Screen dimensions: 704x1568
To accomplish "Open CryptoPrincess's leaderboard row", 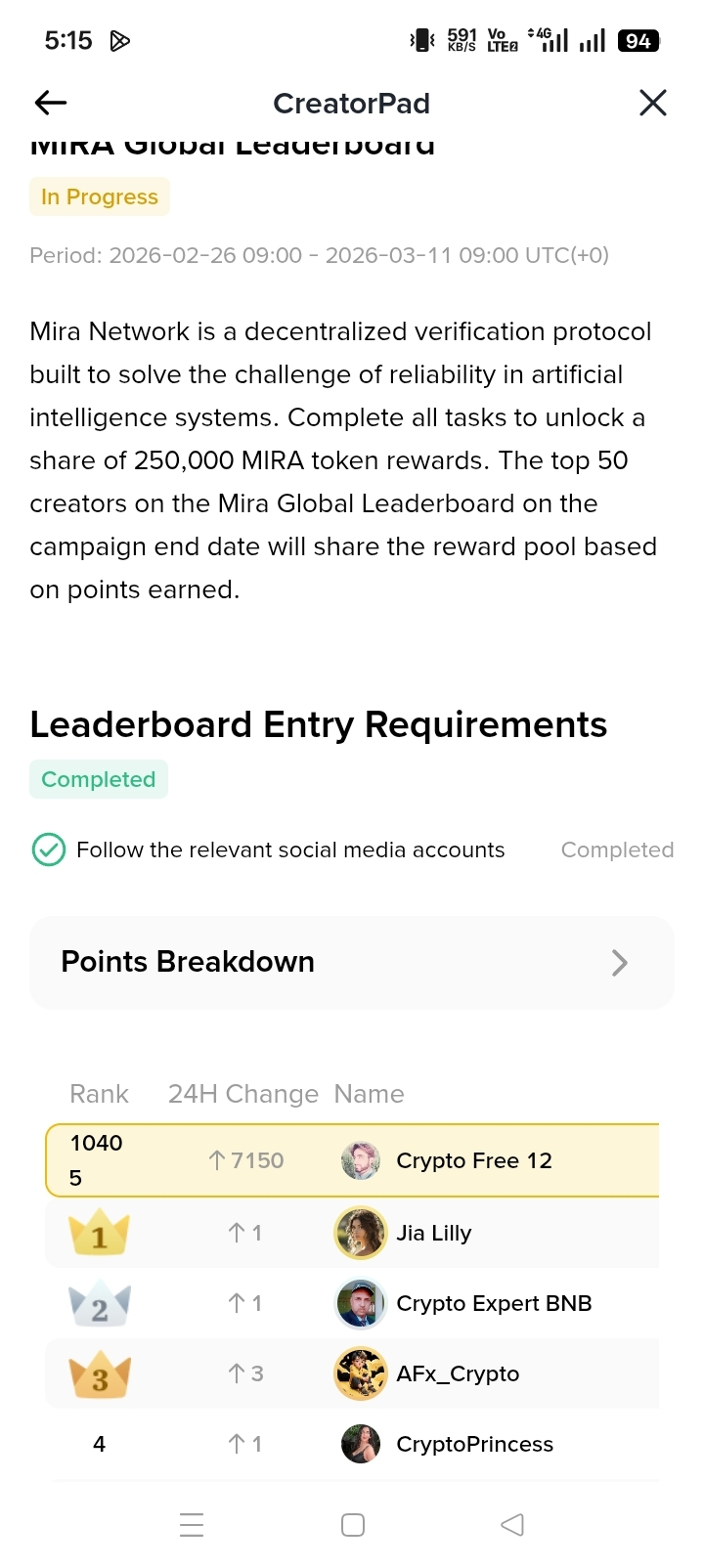I will click(473, 1444).
